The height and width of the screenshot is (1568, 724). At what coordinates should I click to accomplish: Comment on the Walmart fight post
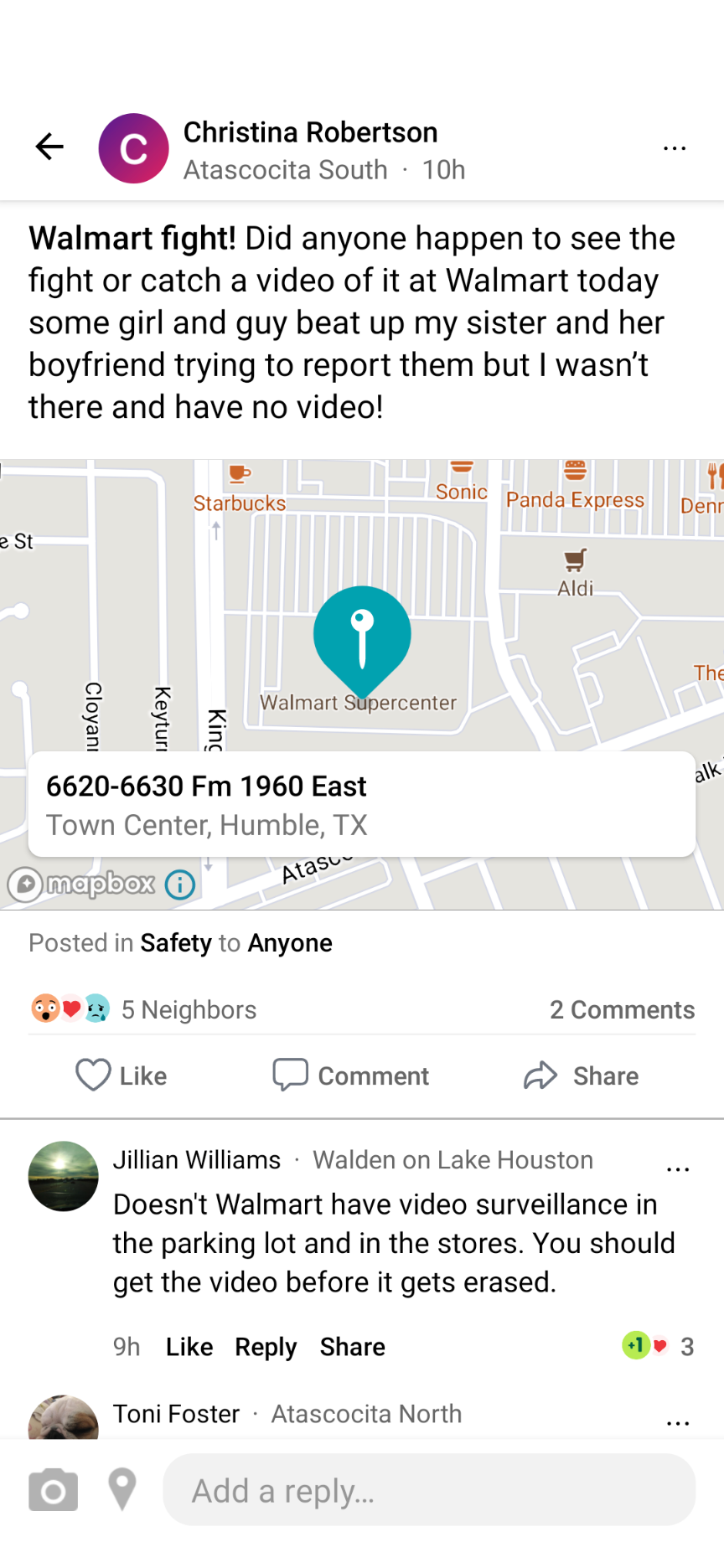click(351, 1075)
